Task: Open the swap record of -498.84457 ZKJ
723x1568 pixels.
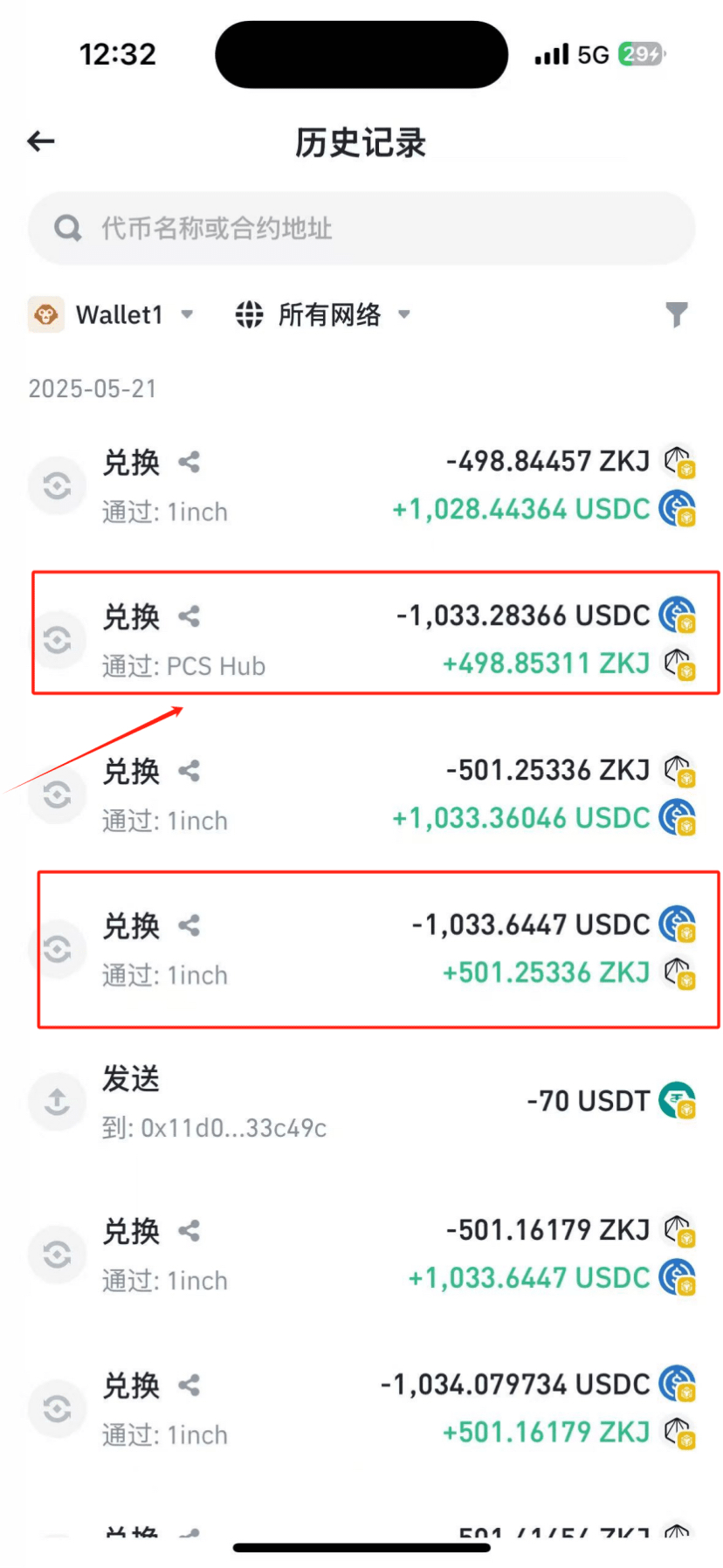Action: tap(361, 485)
